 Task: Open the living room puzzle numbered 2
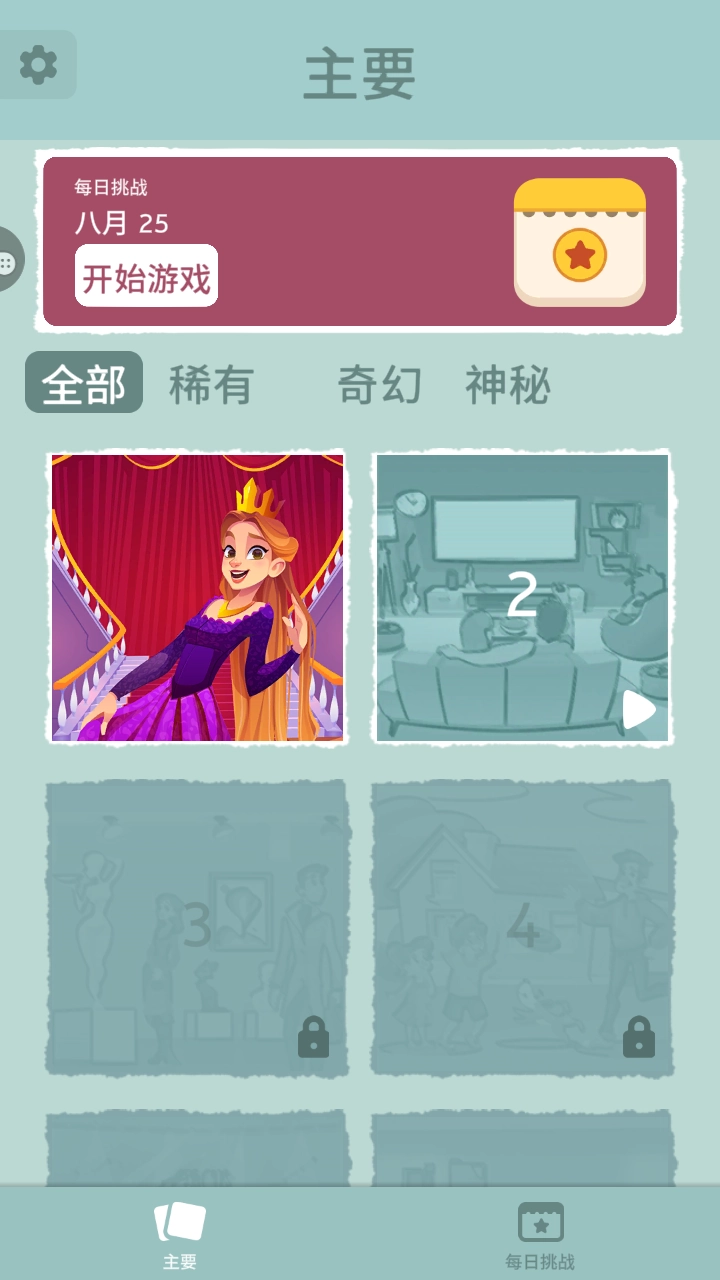(x=522, y=597)
